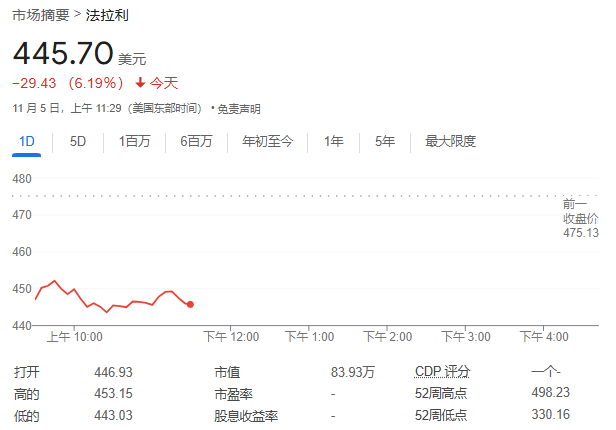View the 5年 chart tab
616x430 pixels.
click(385, 141)
